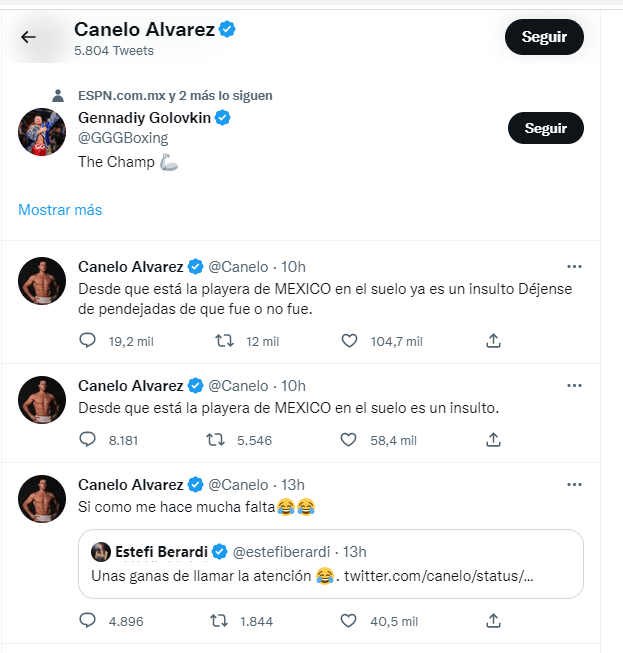Viewport: 623px width, 653px height.
Task: Share the tweet with 104,7 mil likes
Action: pos(493,341)
